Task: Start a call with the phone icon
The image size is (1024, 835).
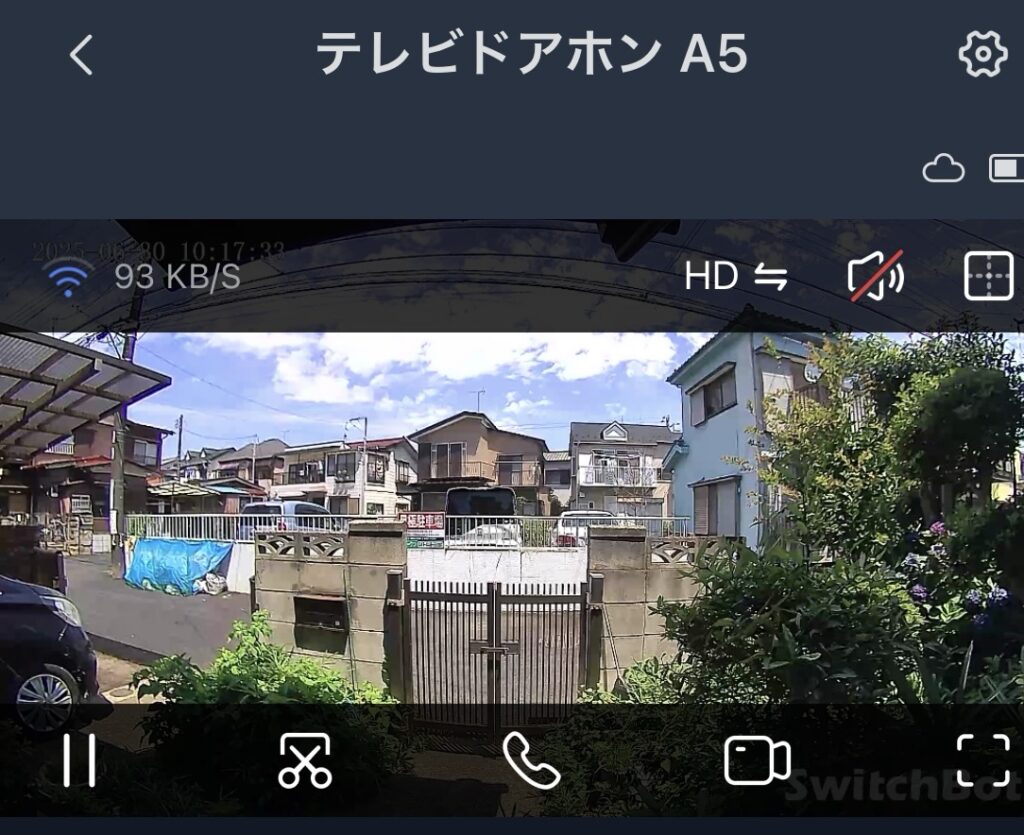Action: pyautogui.click(x=531, y=761)
